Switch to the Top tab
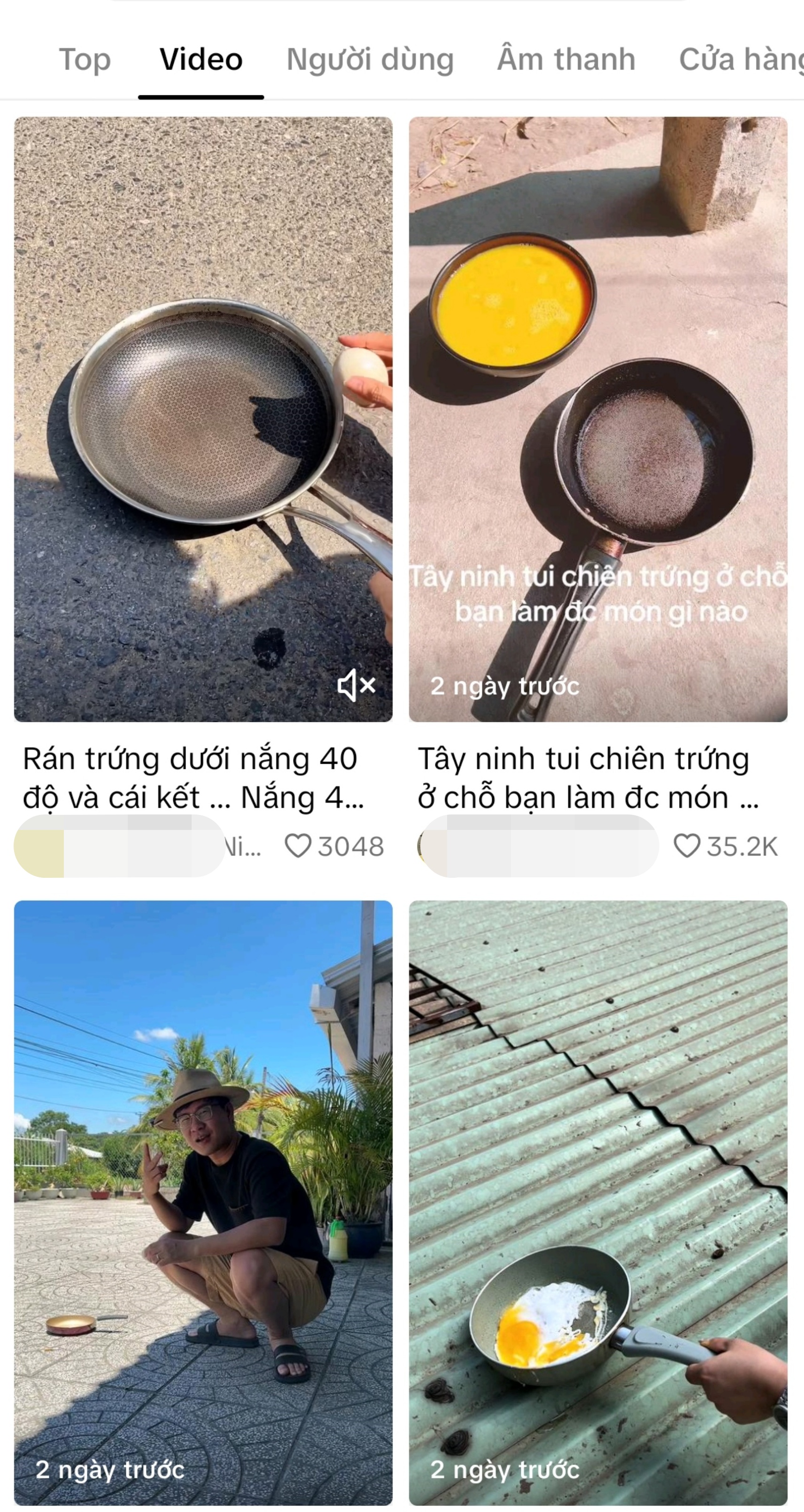Image resolution: width=804 pixels, height=1512 pixels. click(86, 59)
